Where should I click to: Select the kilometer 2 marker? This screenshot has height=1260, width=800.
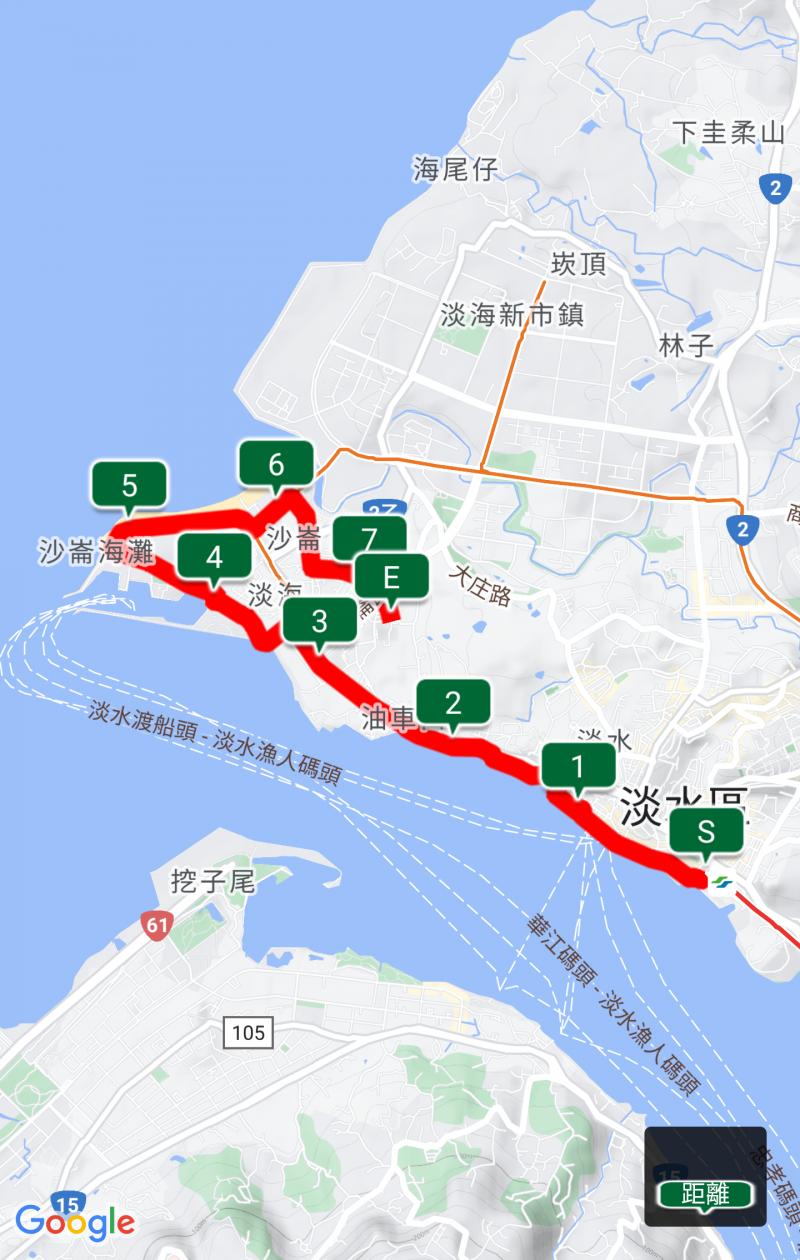[453, 703]
